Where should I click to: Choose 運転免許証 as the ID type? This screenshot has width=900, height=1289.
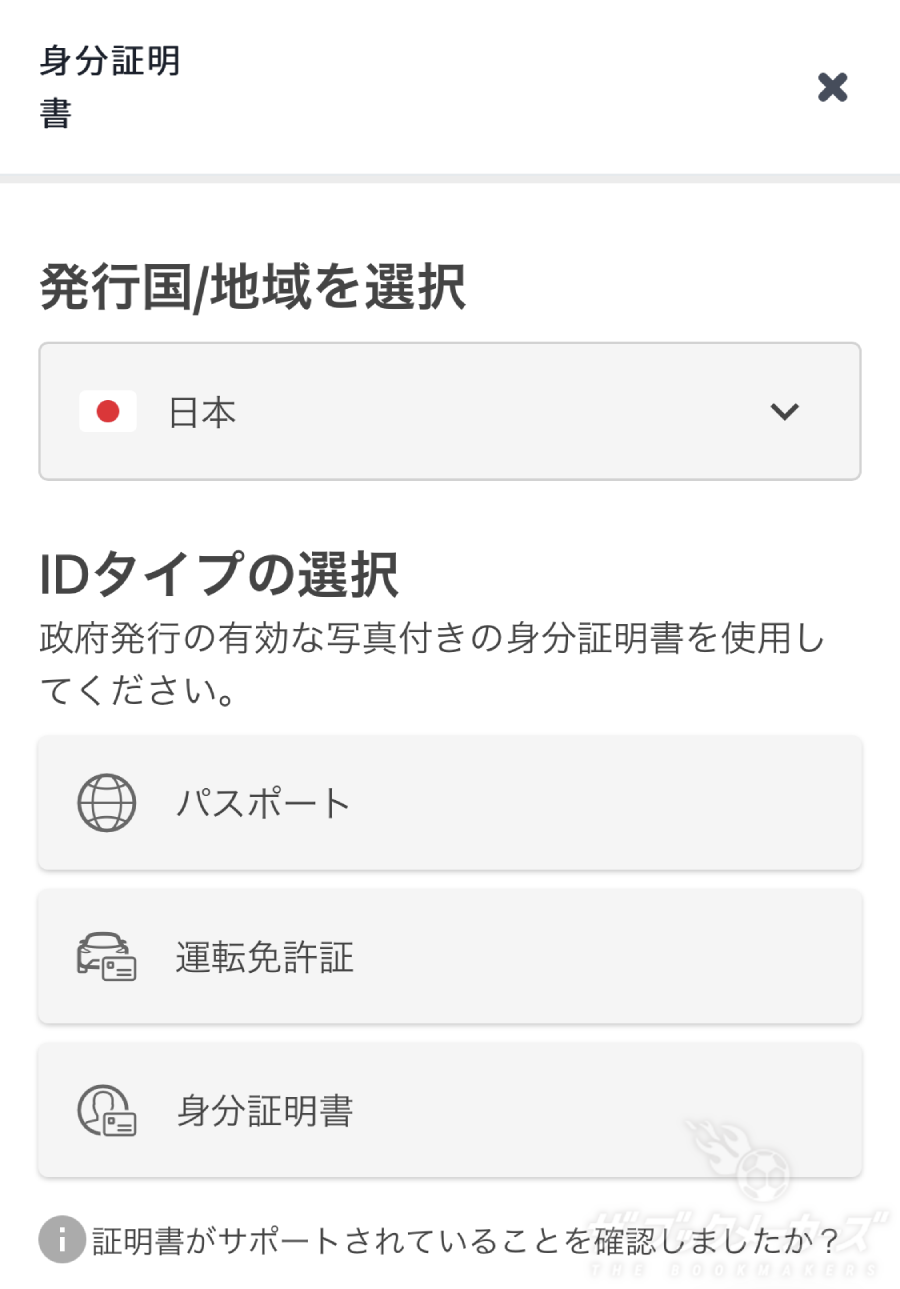[449, 957]
